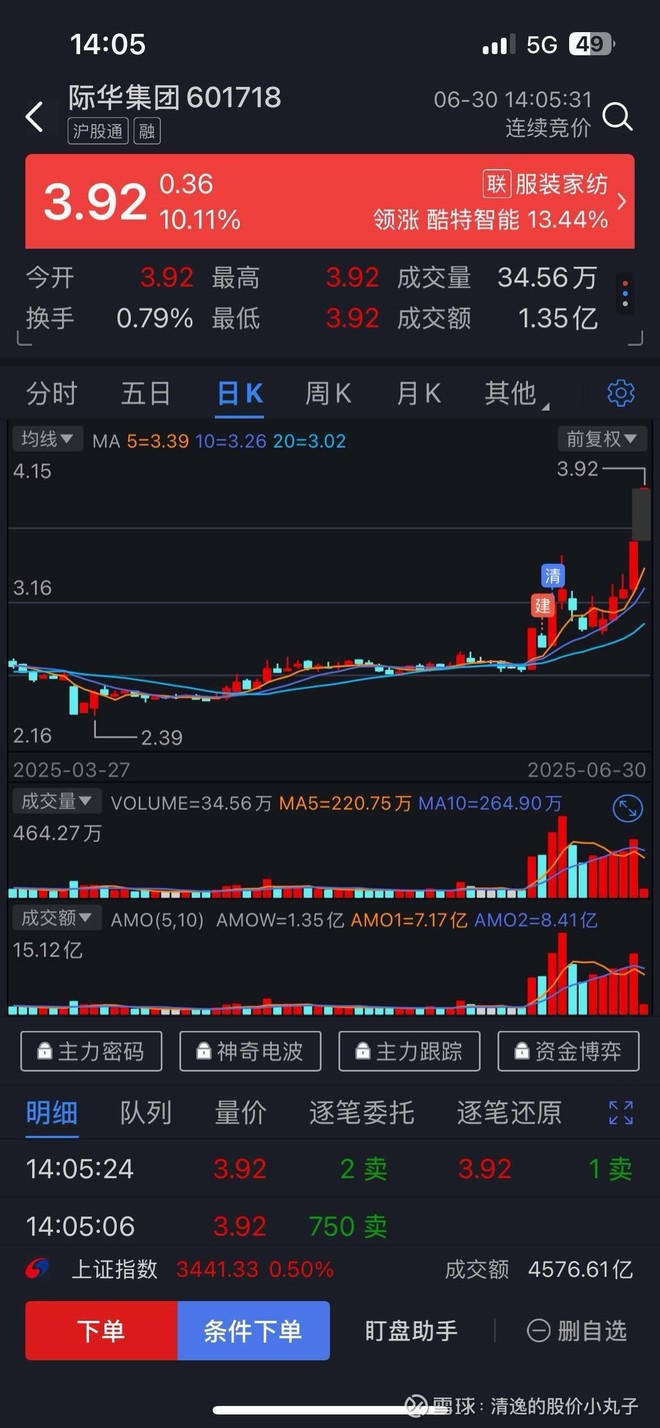Go back using the arrow
The height and width of the screenshot is (1428, 660).
(x=34, y=117)
